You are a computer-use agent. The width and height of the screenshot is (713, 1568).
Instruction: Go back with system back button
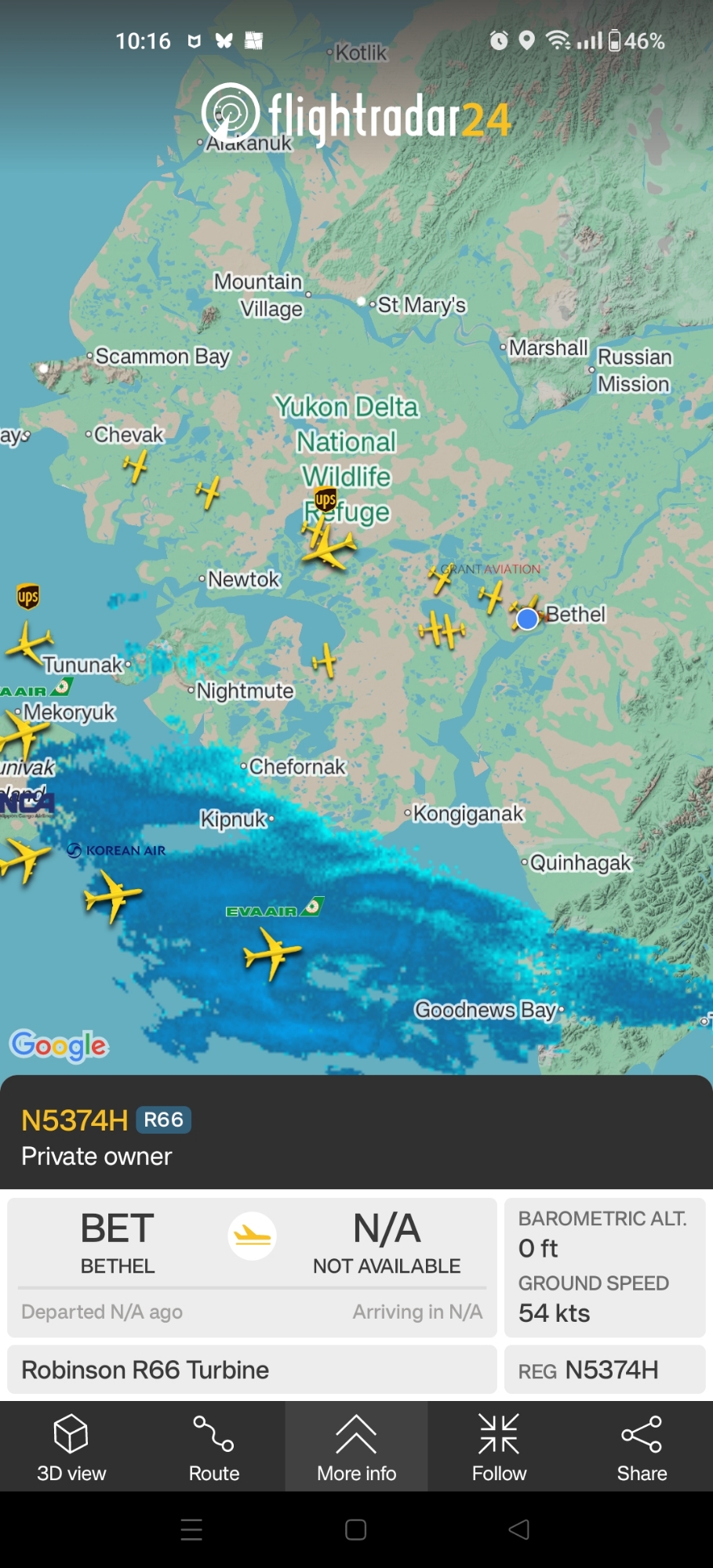(x=518, y=1530)
